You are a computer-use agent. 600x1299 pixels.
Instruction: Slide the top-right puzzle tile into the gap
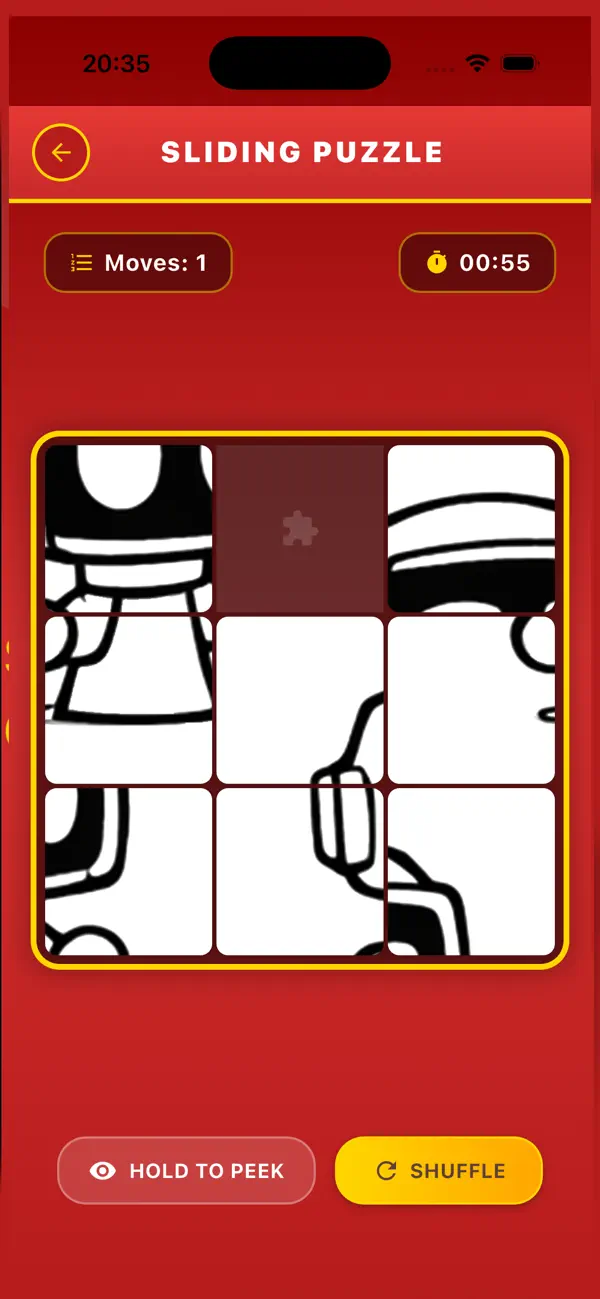471,528
